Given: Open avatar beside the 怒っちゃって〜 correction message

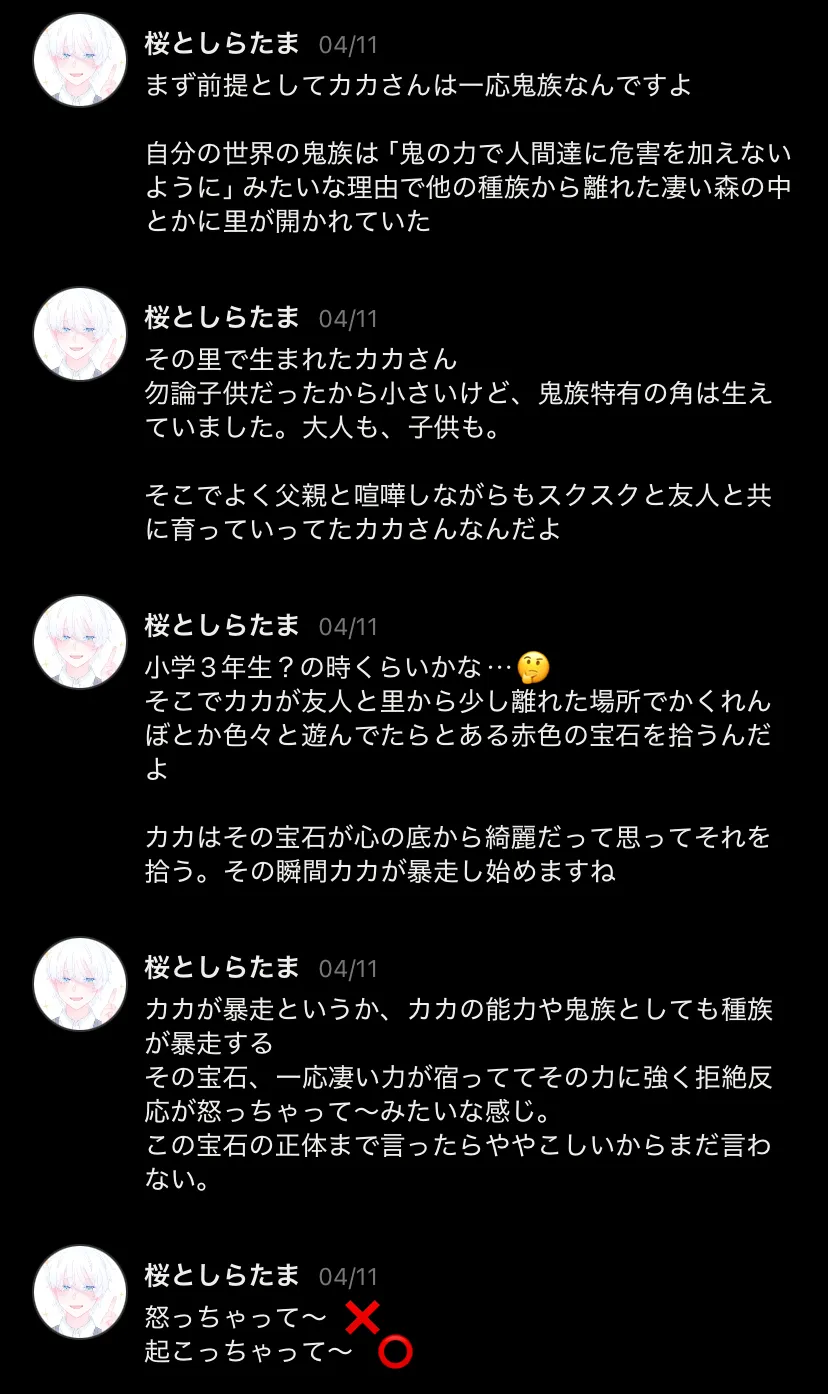Looking at the screenshot, I should coord(80,1292).
